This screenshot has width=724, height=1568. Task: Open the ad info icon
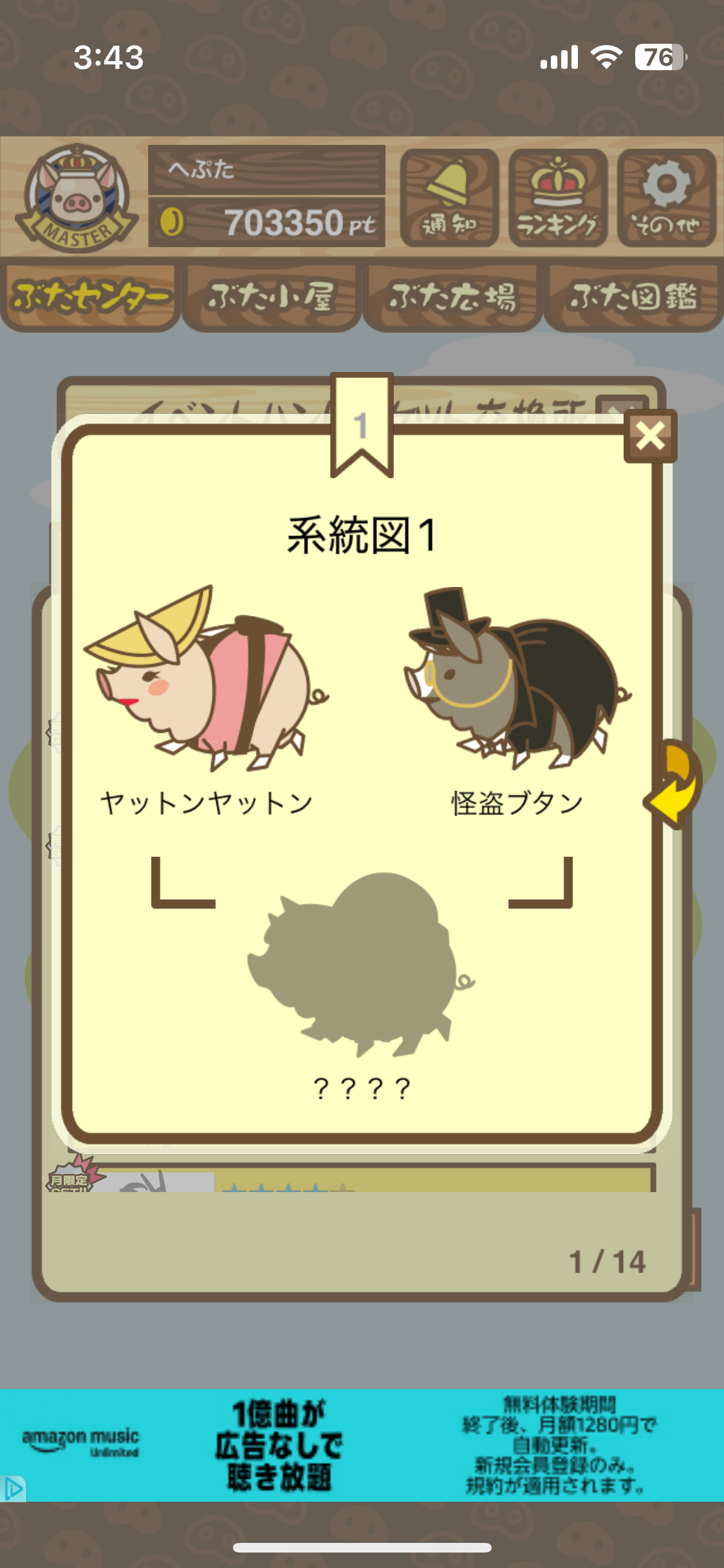[x=13, y=1488]
